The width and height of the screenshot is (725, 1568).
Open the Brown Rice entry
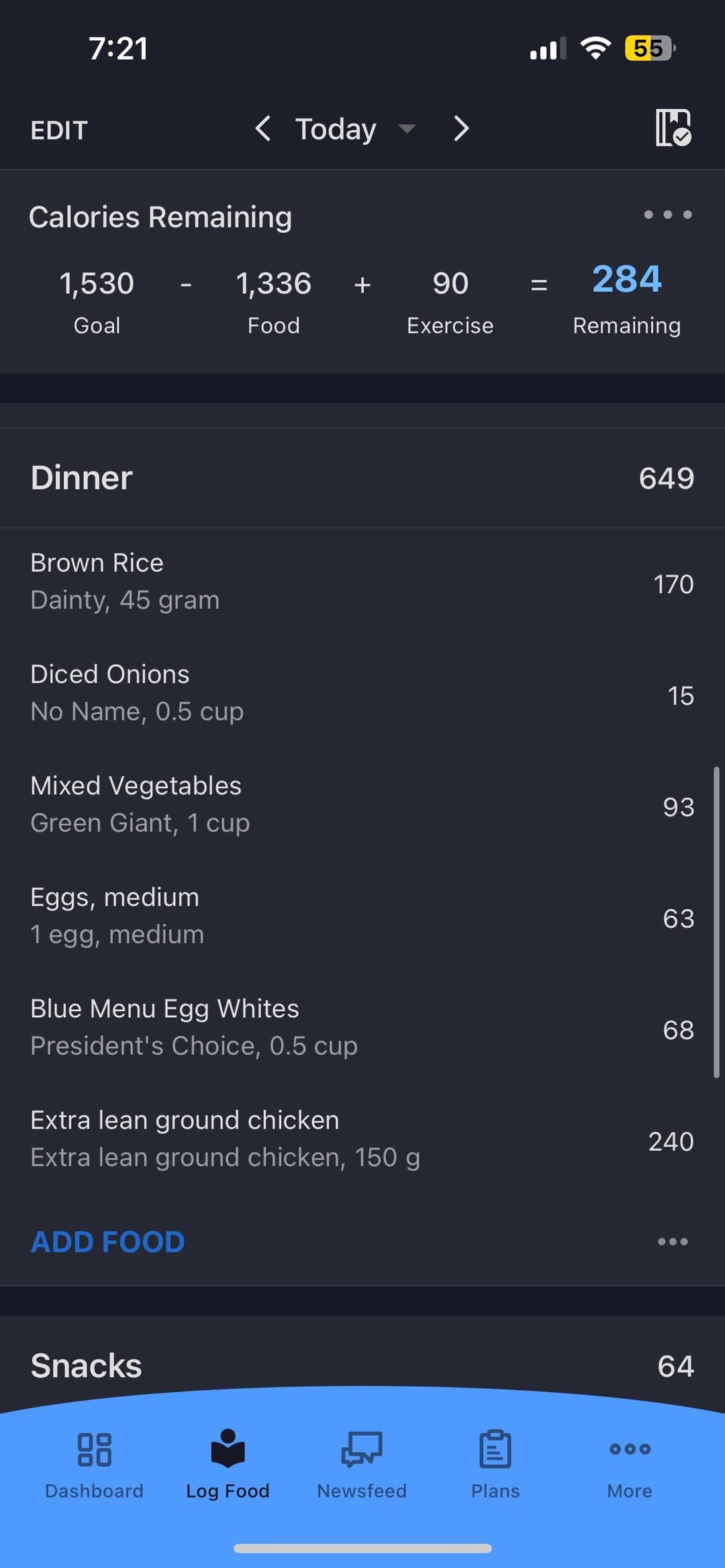point(362,582)
